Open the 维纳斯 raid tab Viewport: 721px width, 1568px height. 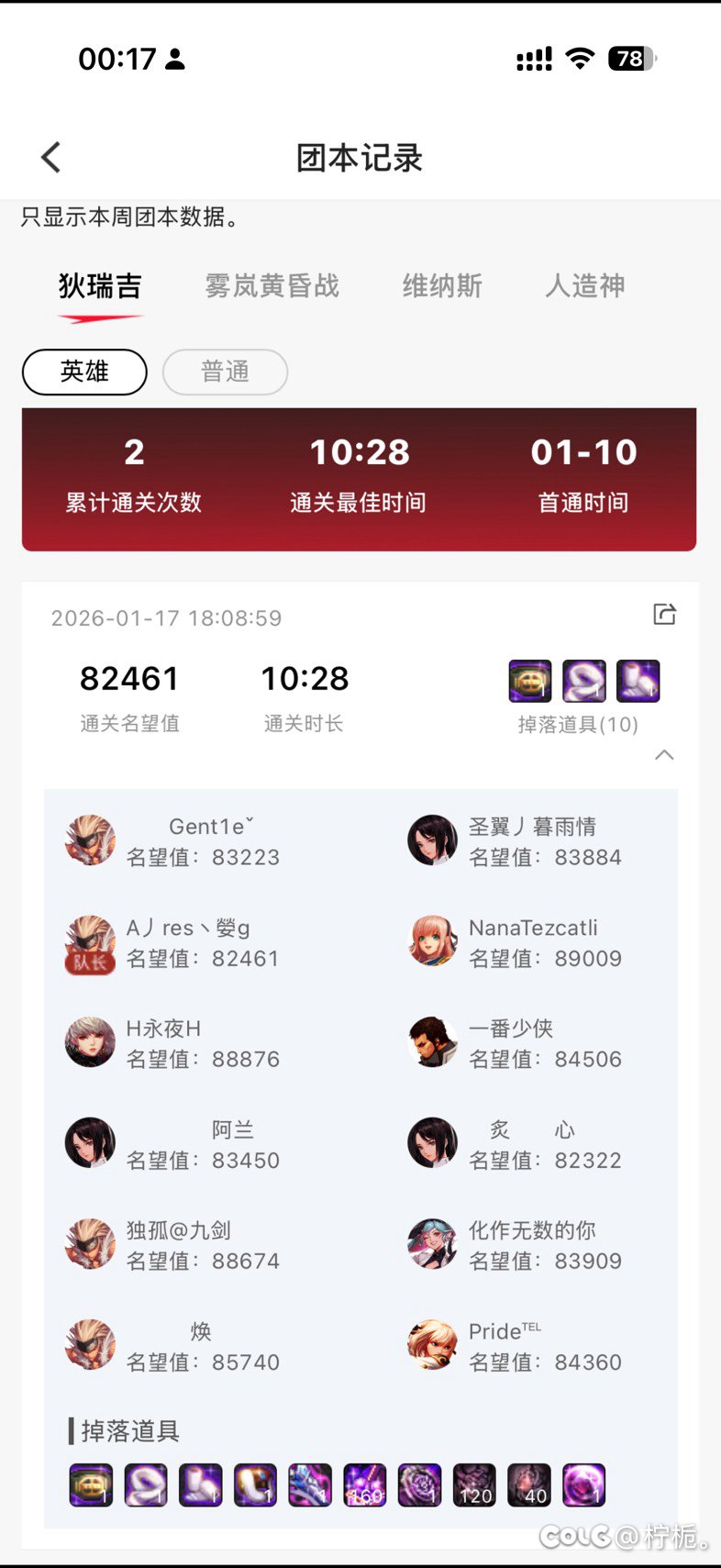[x=441, y=286]
